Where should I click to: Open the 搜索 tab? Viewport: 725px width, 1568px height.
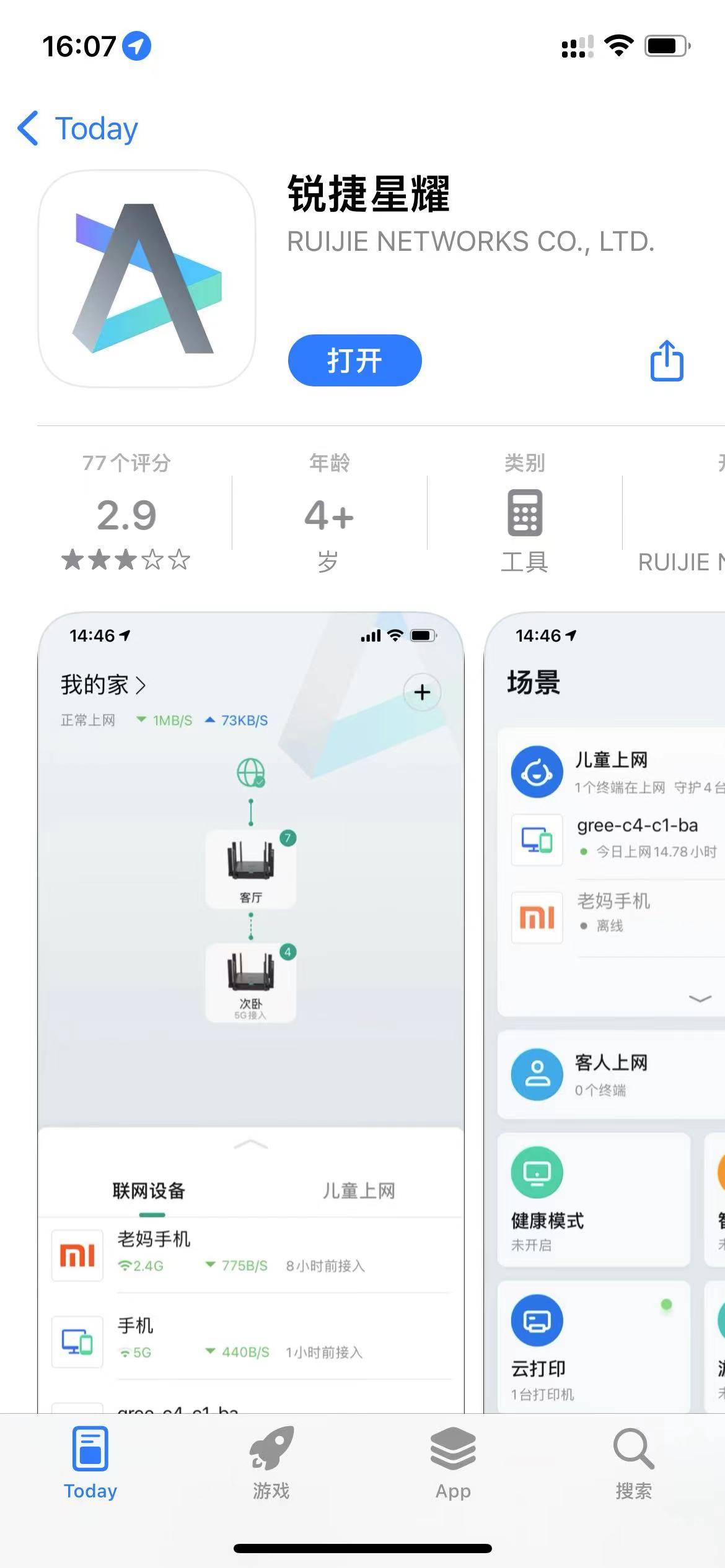[633, 1463]
